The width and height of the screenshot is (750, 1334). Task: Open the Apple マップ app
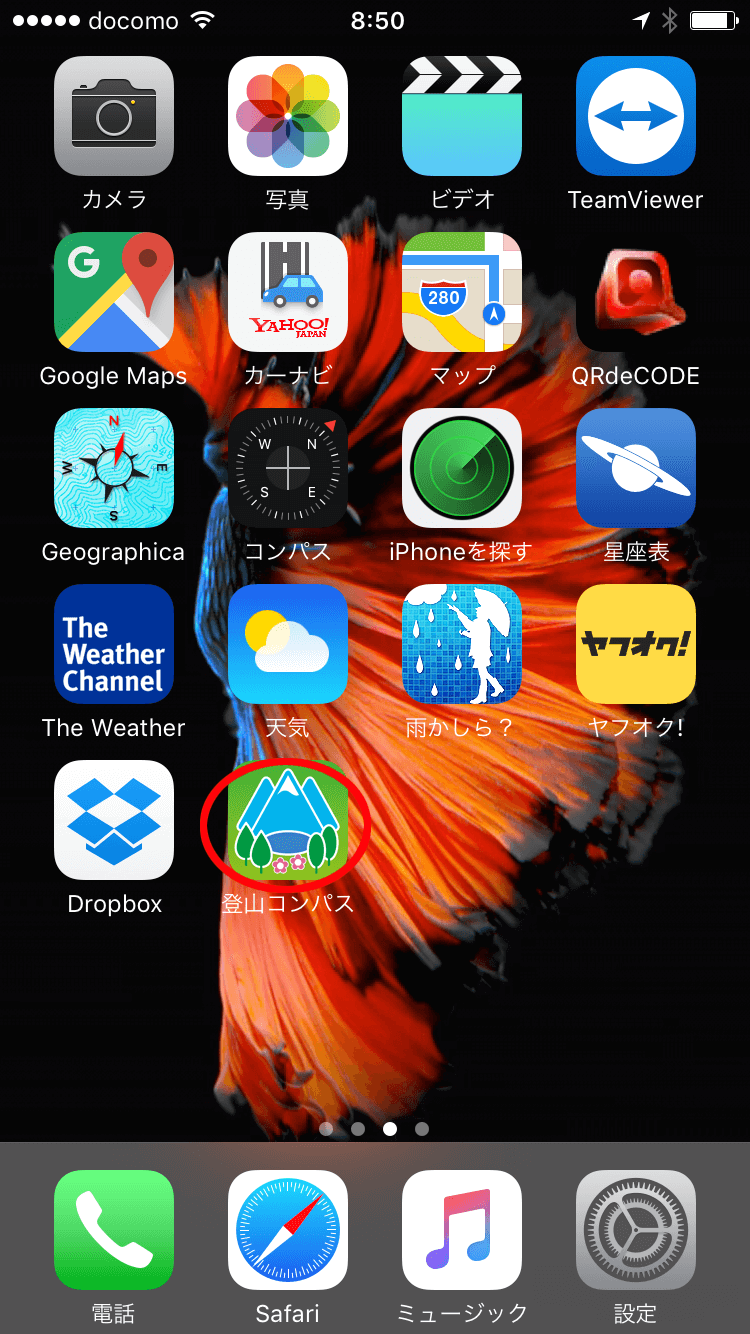[462, 292]
